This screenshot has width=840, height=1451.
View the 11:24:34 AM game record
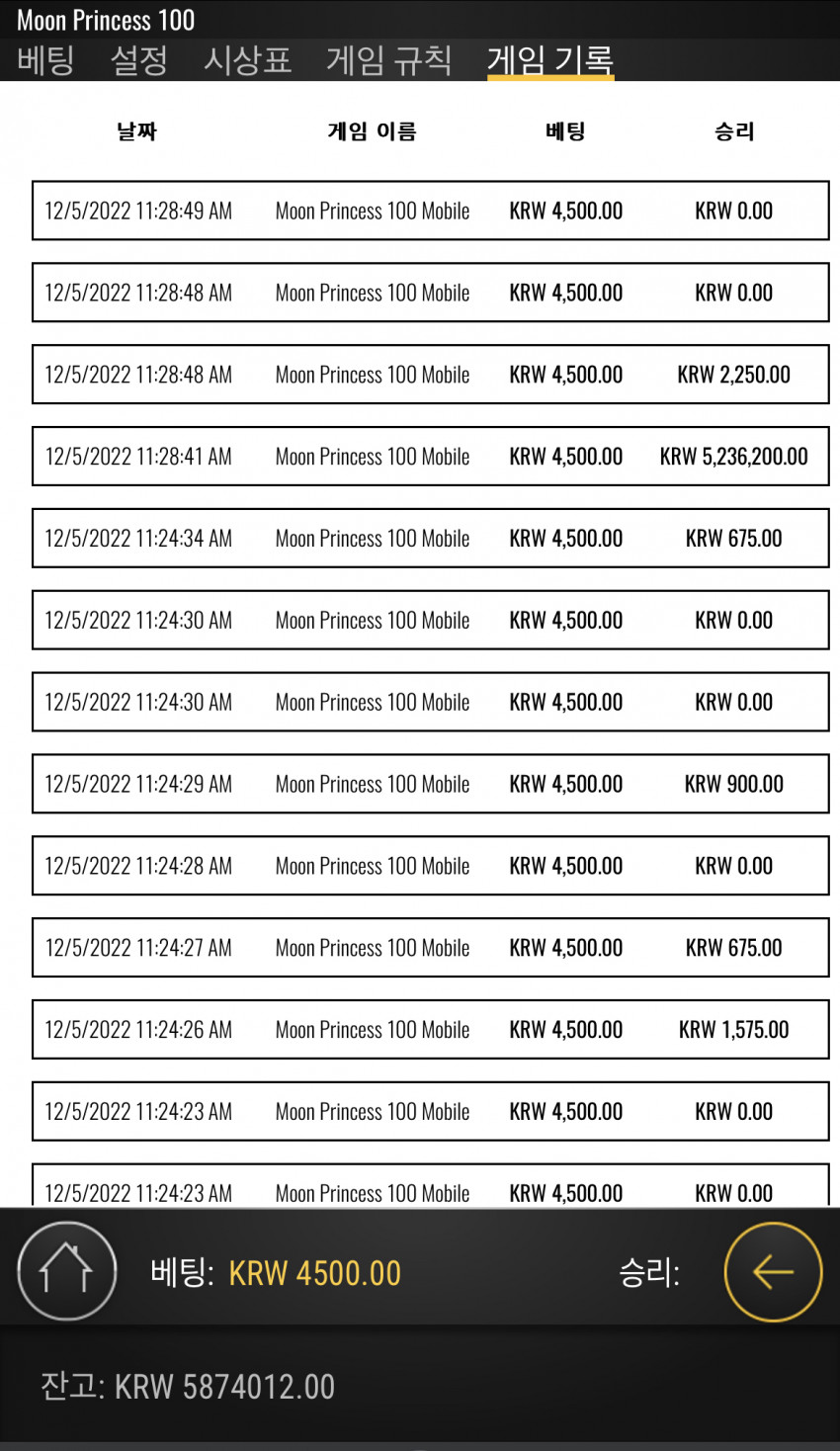click(x=430, y=538)
